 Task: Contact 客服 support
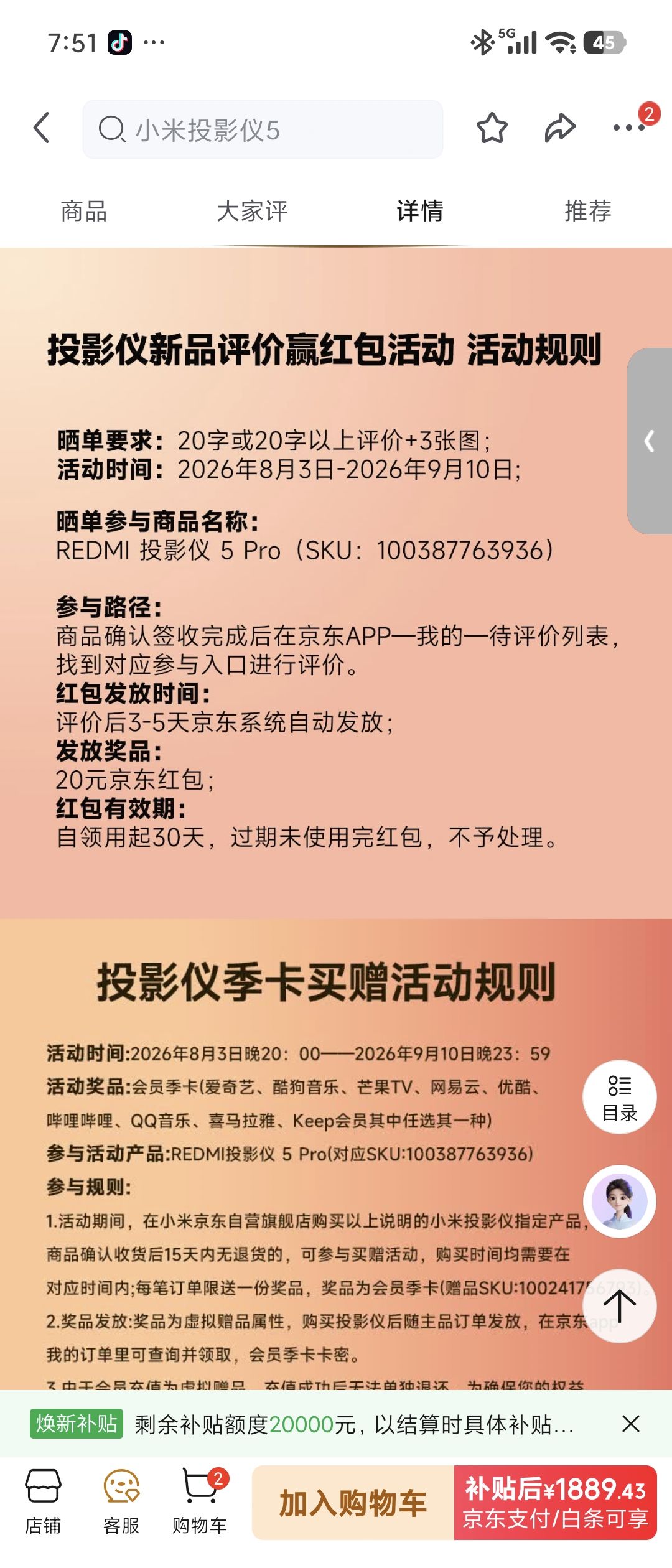click(x=121, y=1502)
